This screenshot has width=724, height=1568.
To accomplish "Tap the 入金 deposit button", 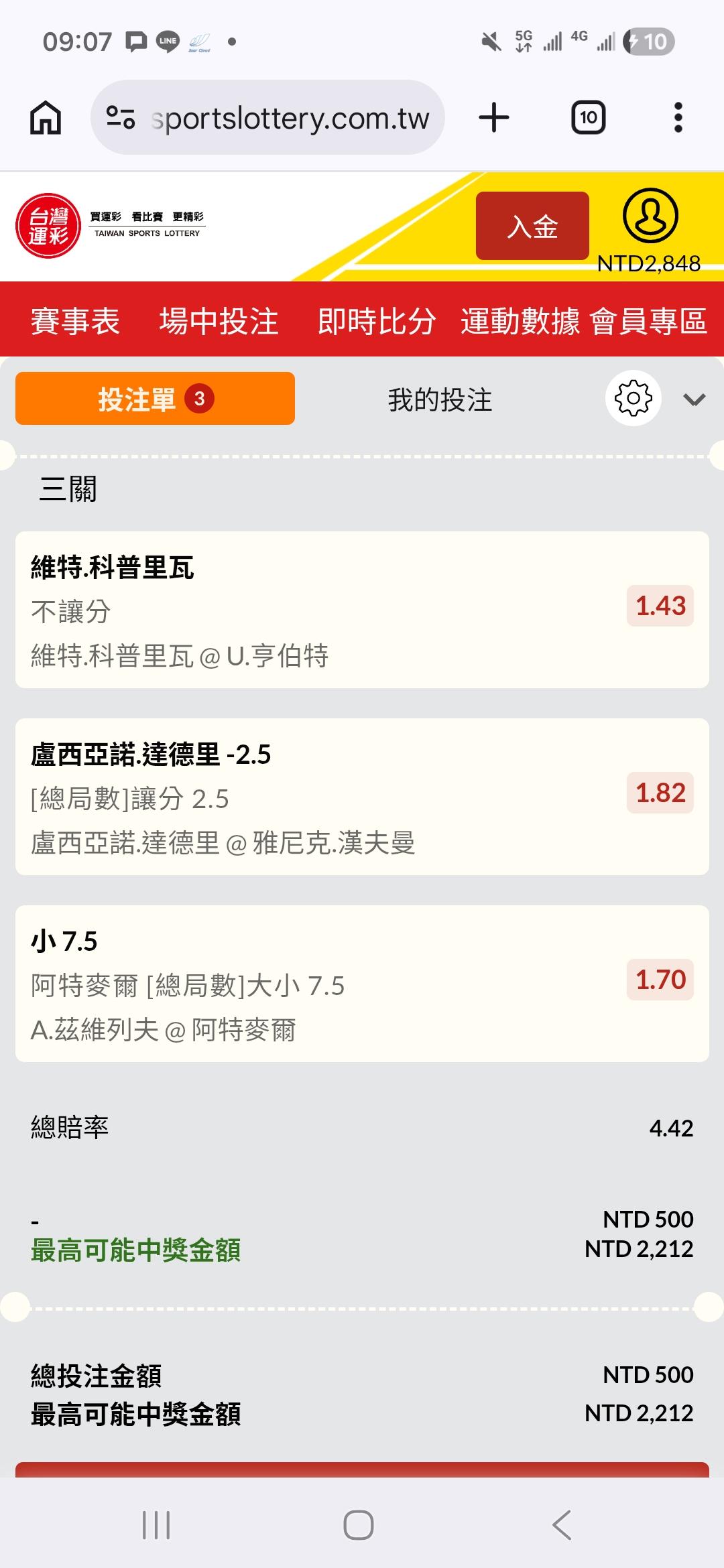I will pyautogui.click(x=532, y=226).
